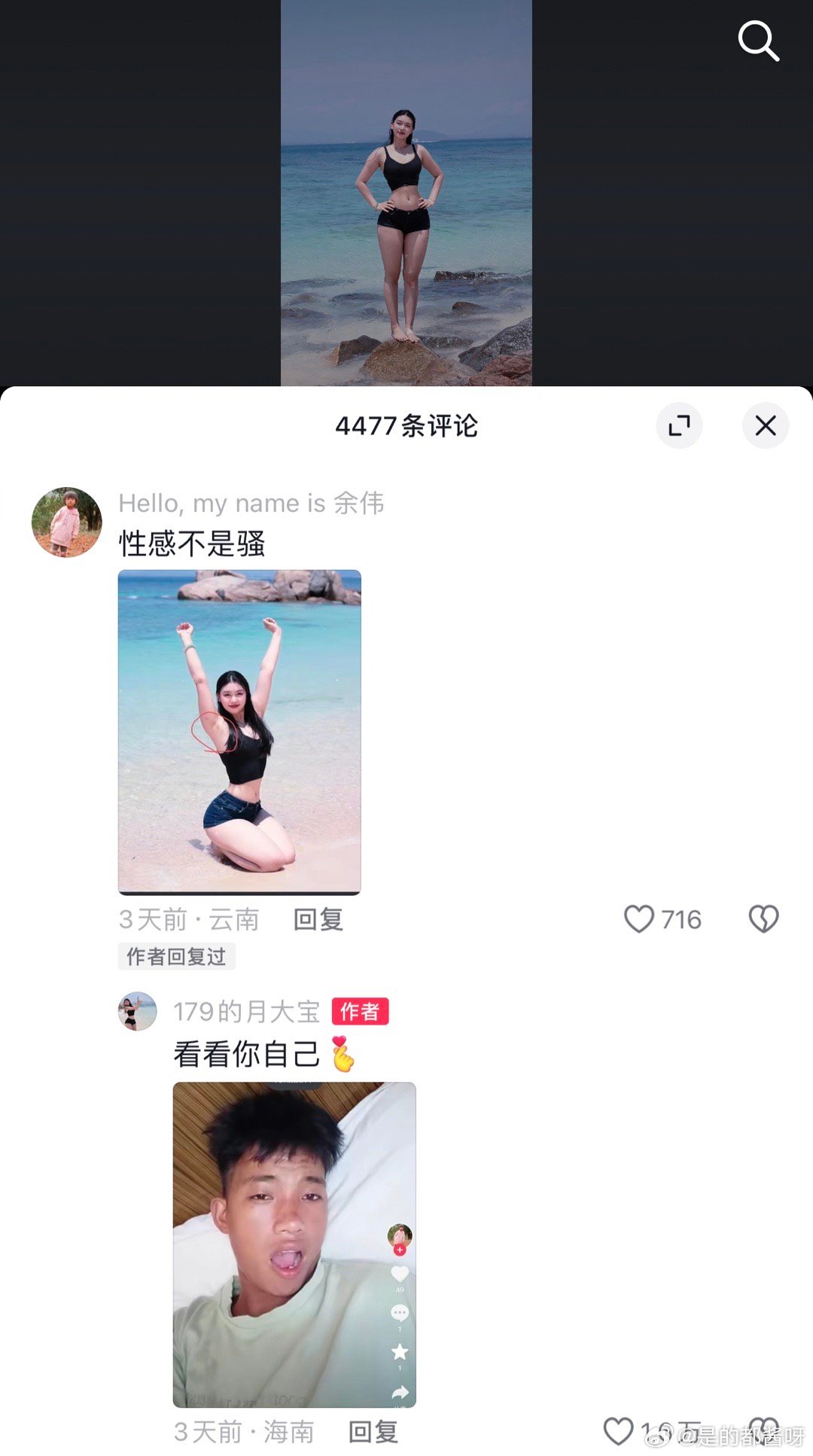
Task: Open the image in 余伟's comment
Action: (239, 732)
